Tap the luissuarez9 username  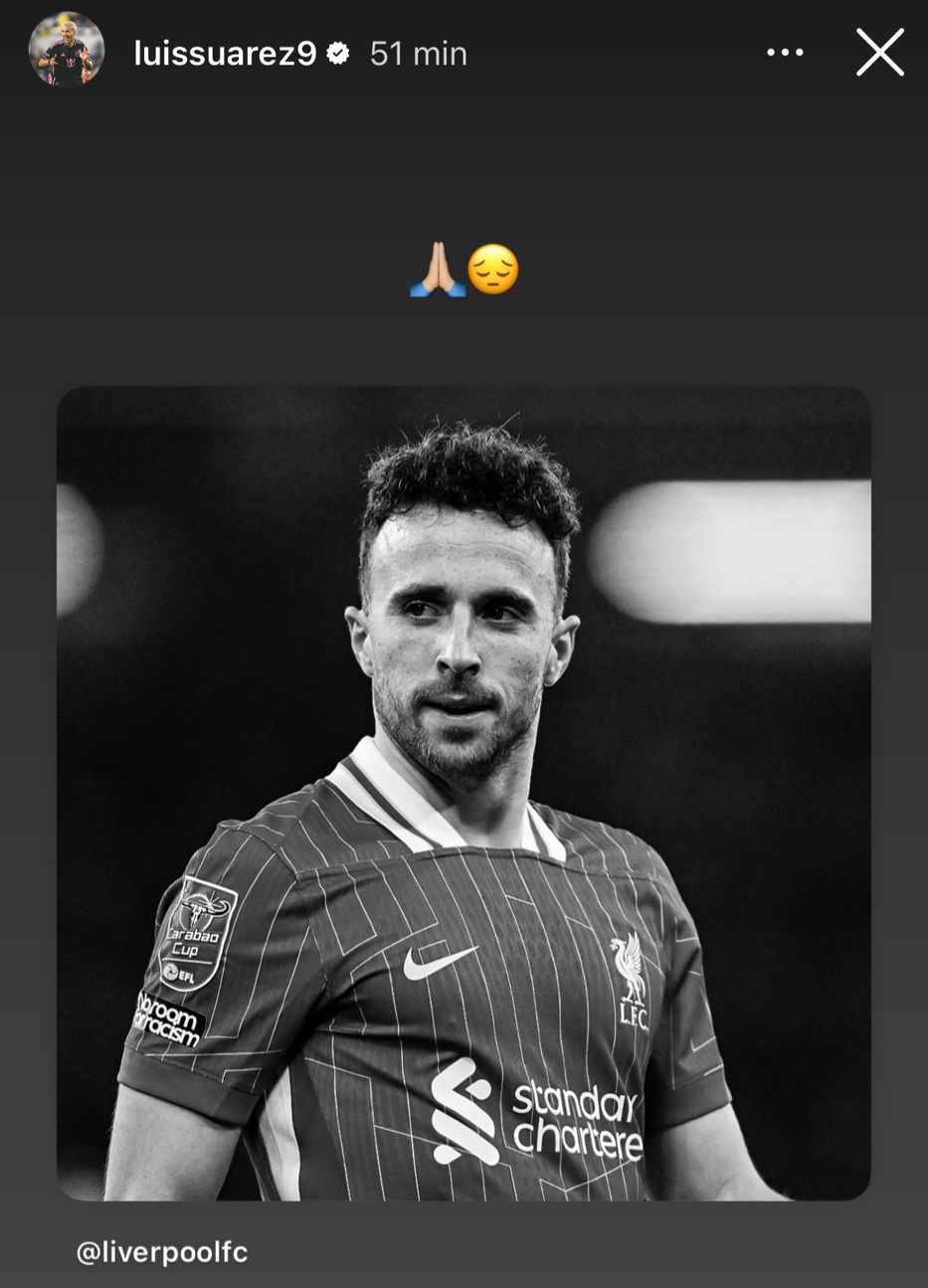click(225, 54)
